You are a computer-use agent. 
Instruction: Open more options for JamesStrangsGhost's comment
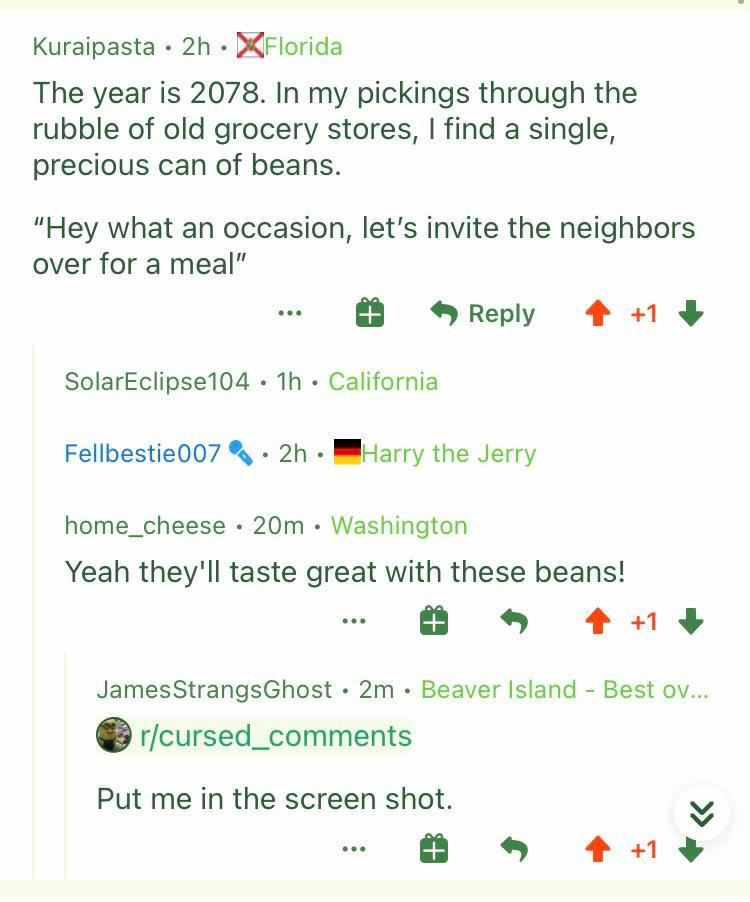click(x=354, y=849)
